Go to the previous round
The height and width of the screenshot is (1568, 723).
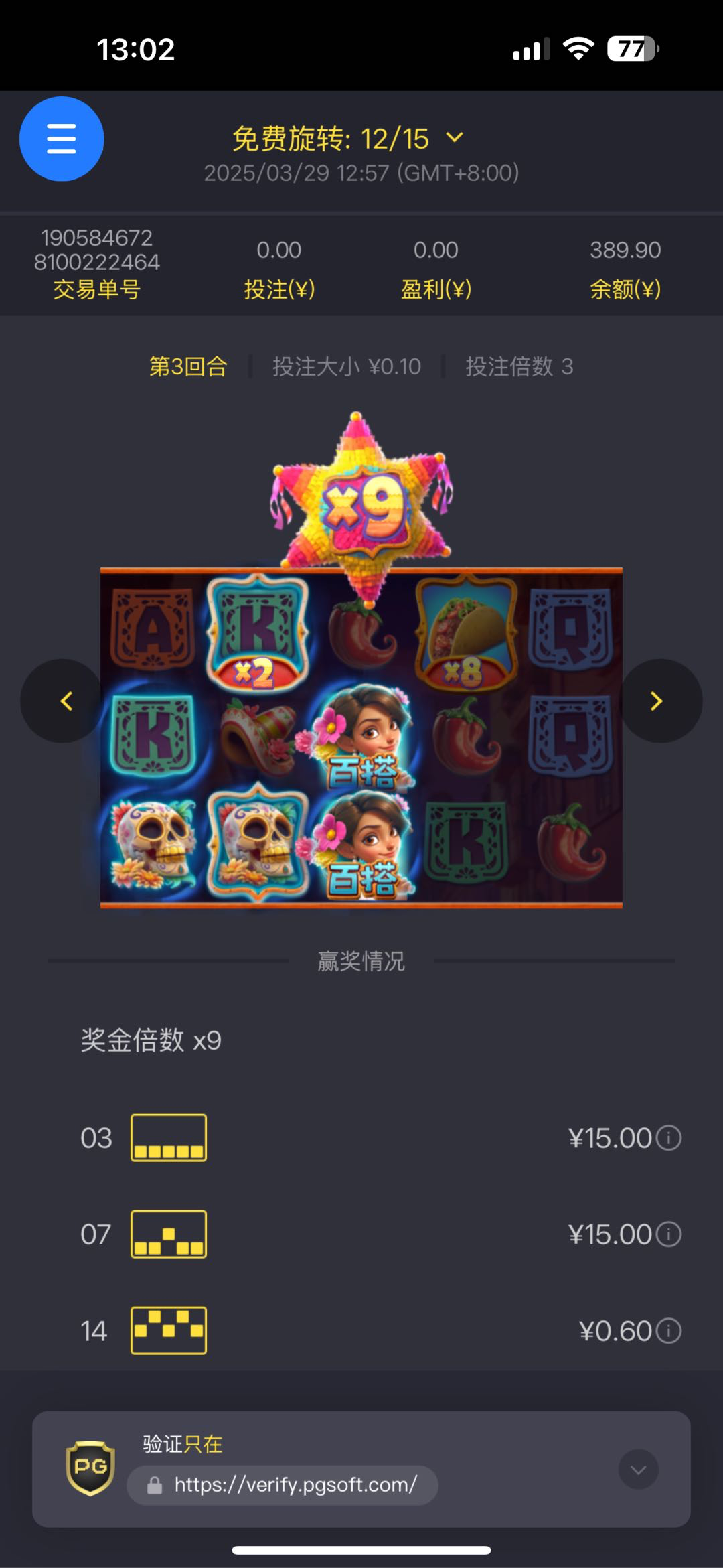(65, 701)
